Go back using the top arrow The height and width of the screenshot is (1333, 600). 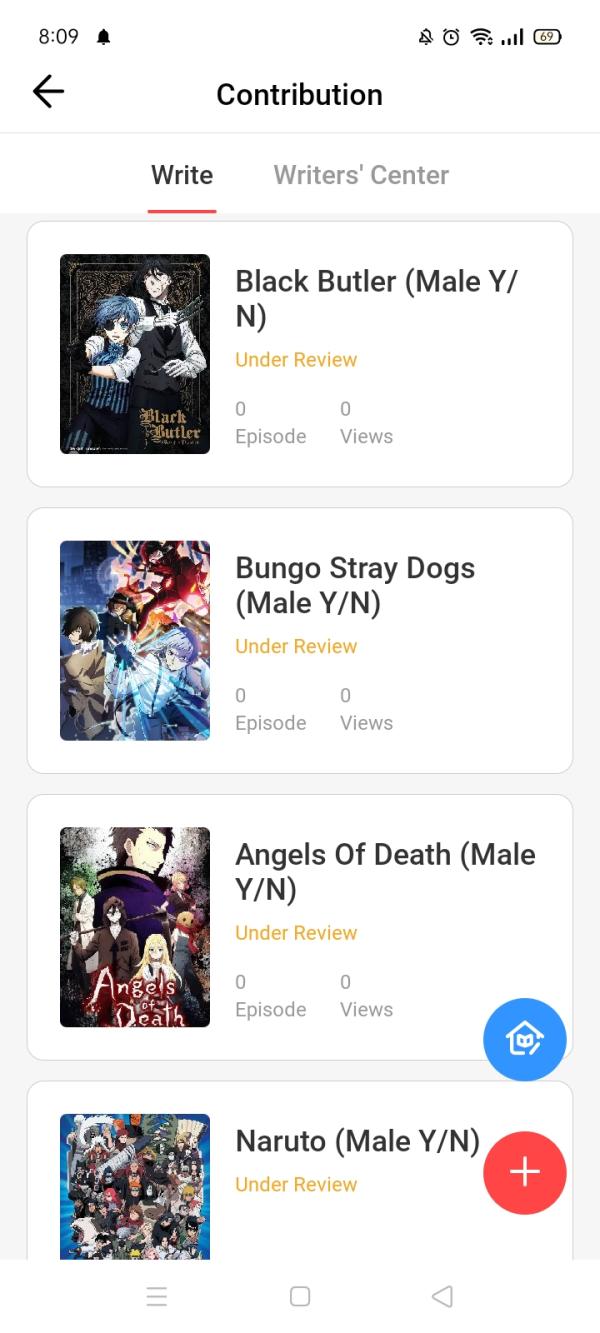[x=48, y=93]
